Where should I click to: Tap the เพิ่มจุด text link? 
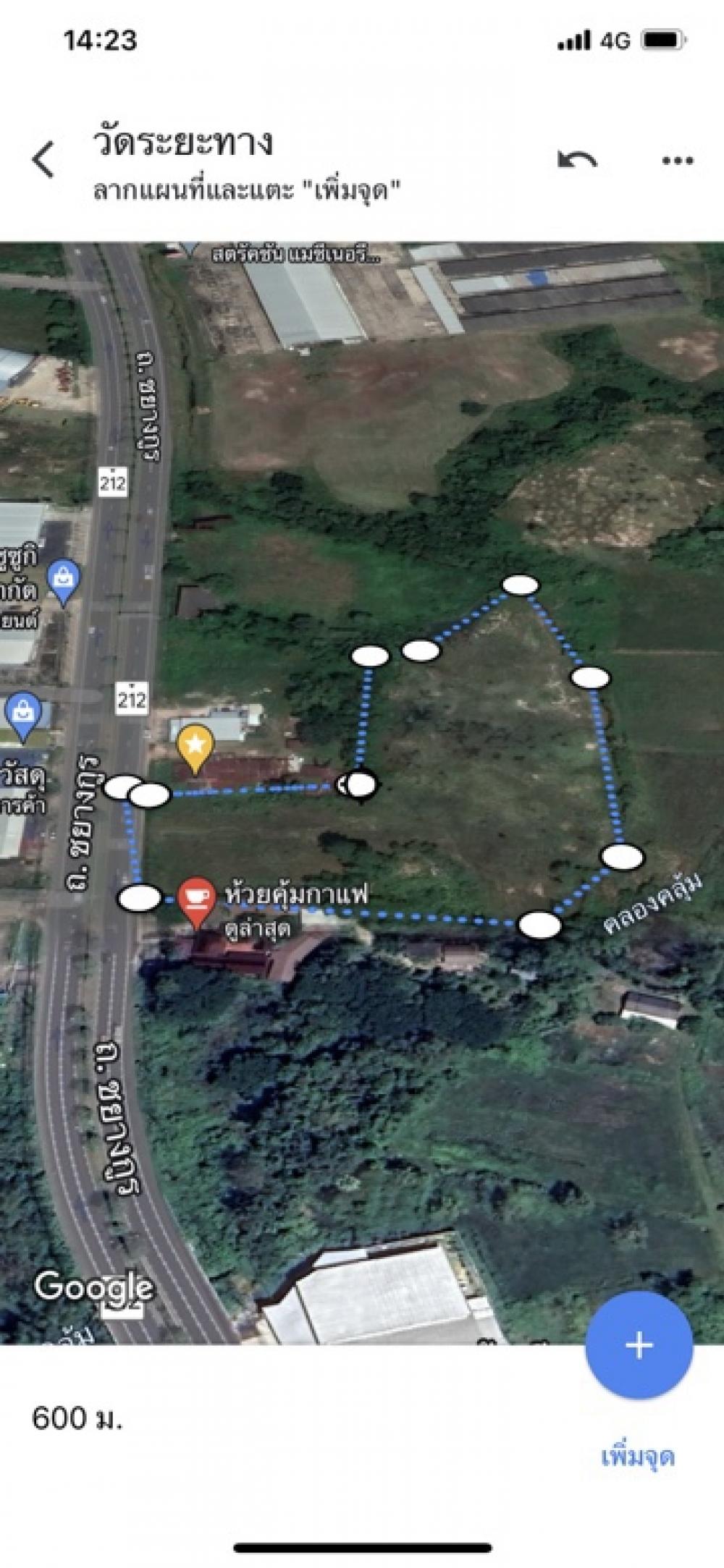638,1455
